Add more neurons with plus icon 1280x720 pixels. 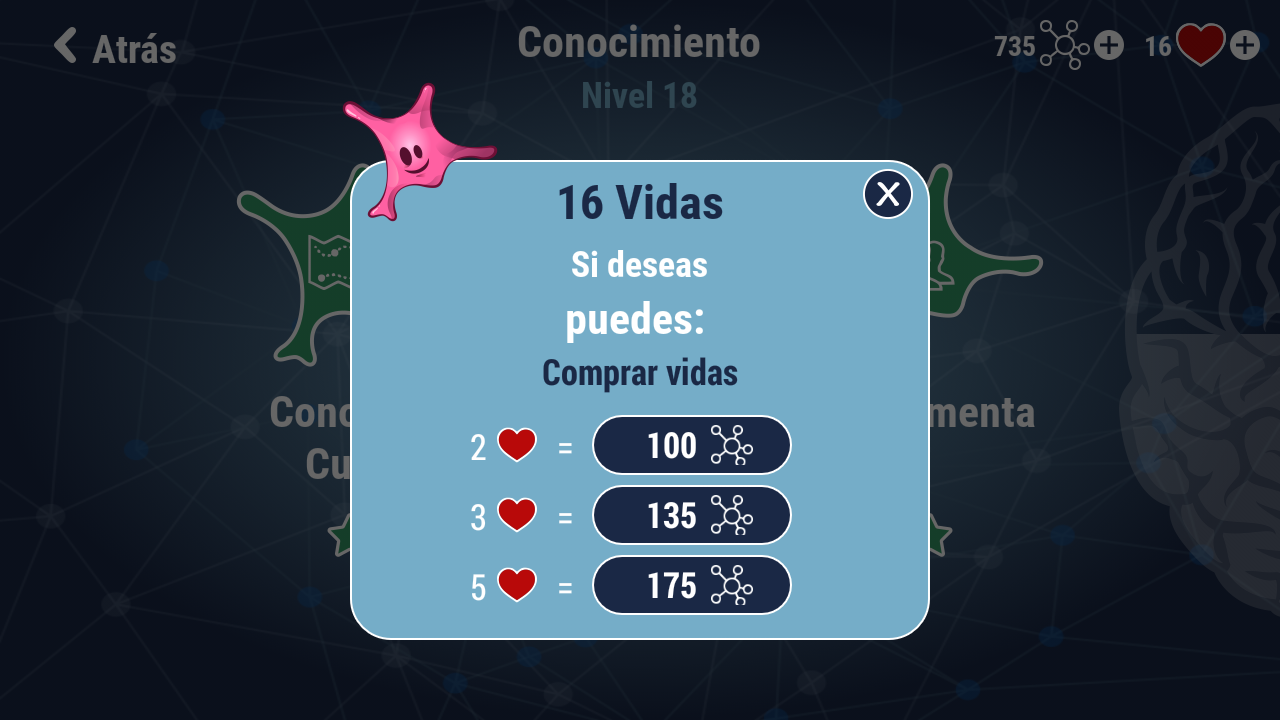[1108, 45]
